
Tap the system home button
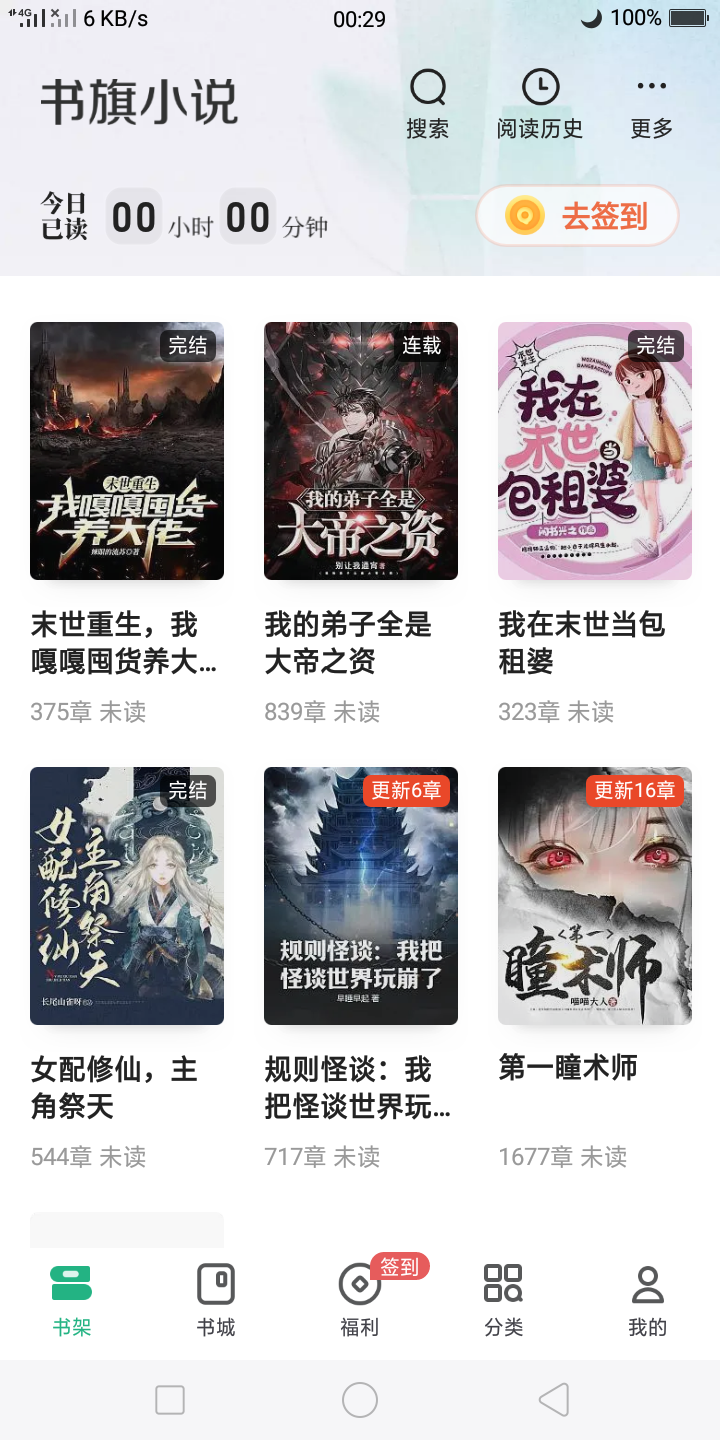click(360, 1400)
